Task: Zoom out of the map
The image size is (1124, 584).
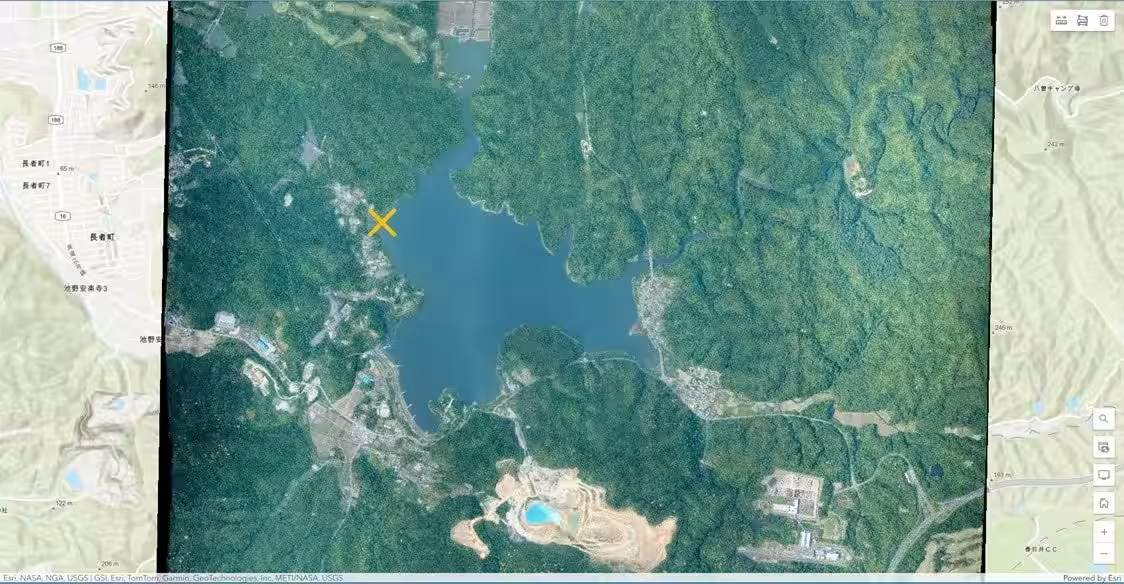Action: 1104,553
